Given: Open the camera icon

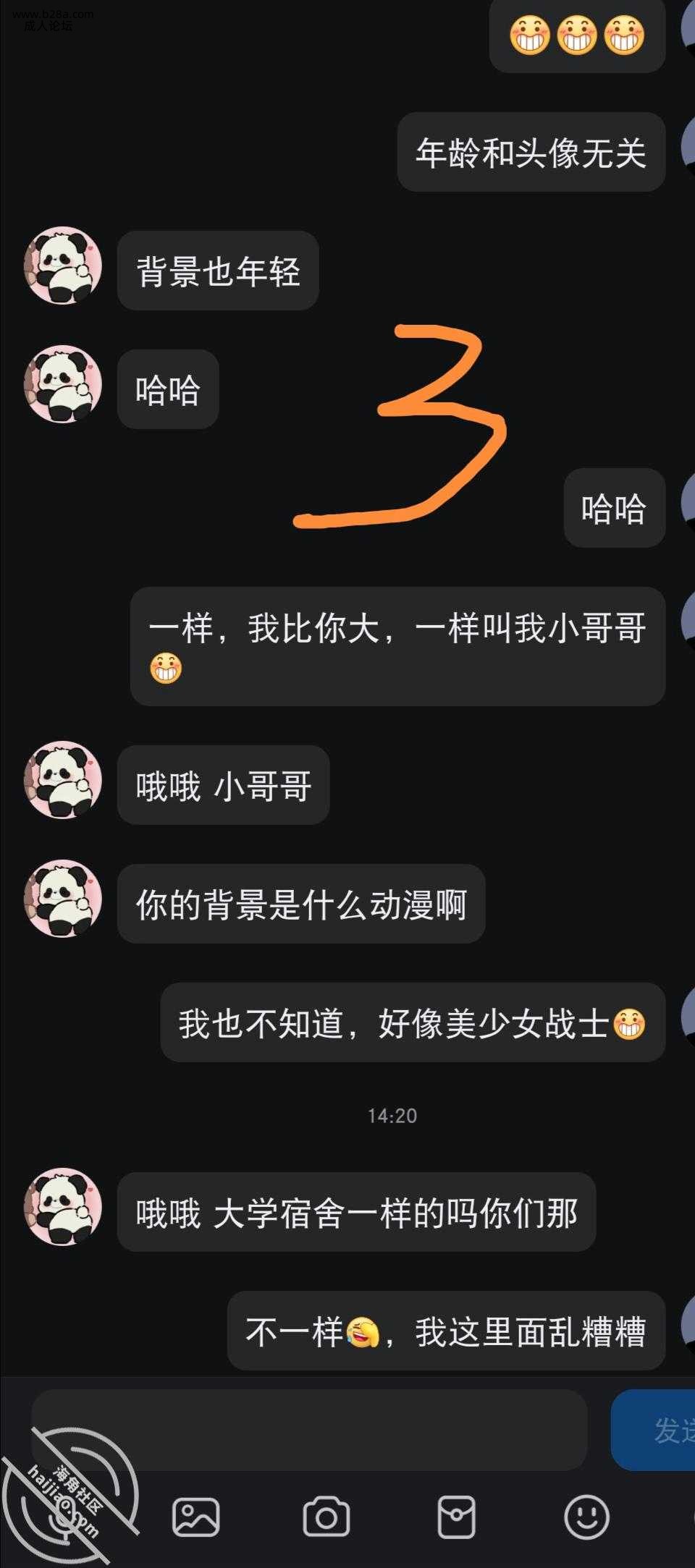Looking at the screenshot, I should 326,1517.
